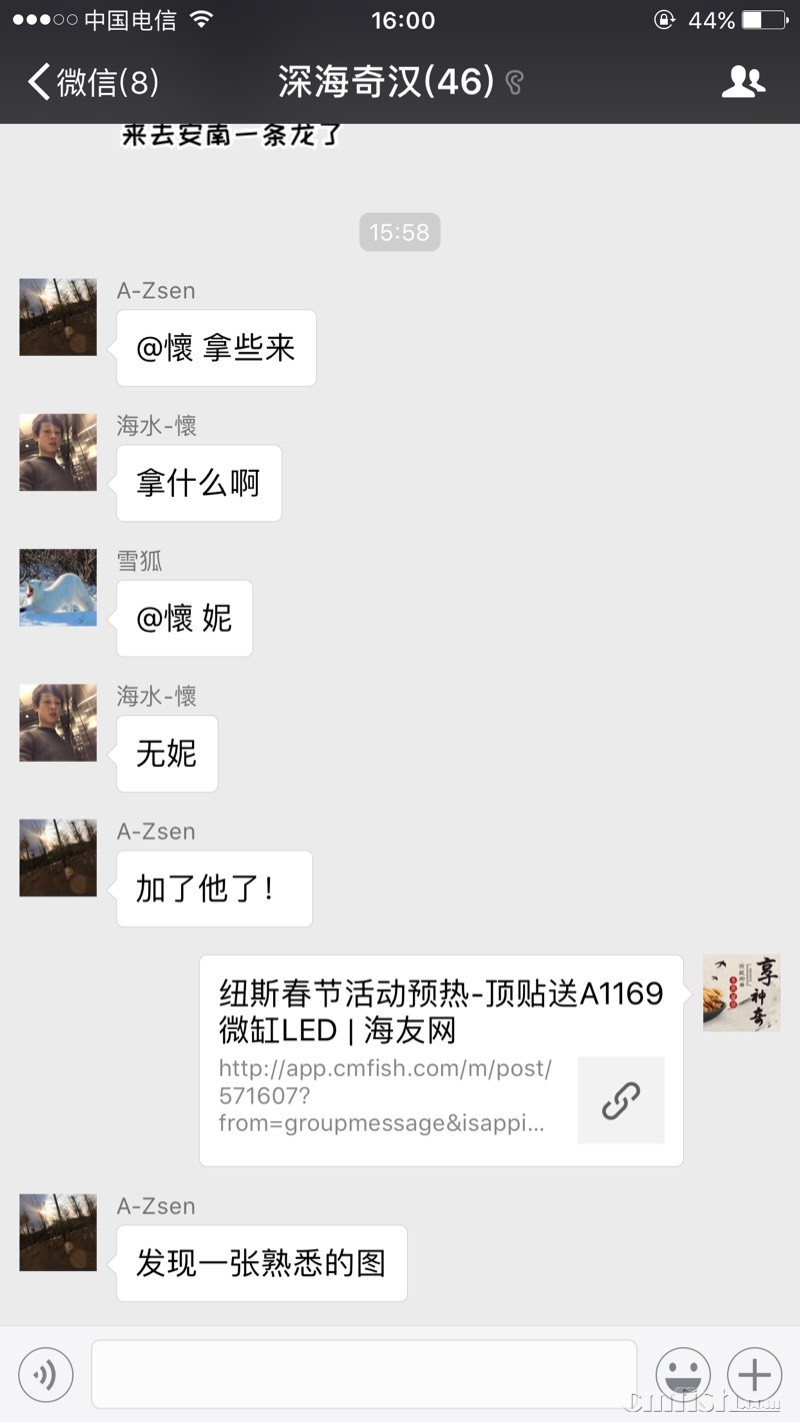
Task: Go back to the WeChat chat list
Action: 92,82
